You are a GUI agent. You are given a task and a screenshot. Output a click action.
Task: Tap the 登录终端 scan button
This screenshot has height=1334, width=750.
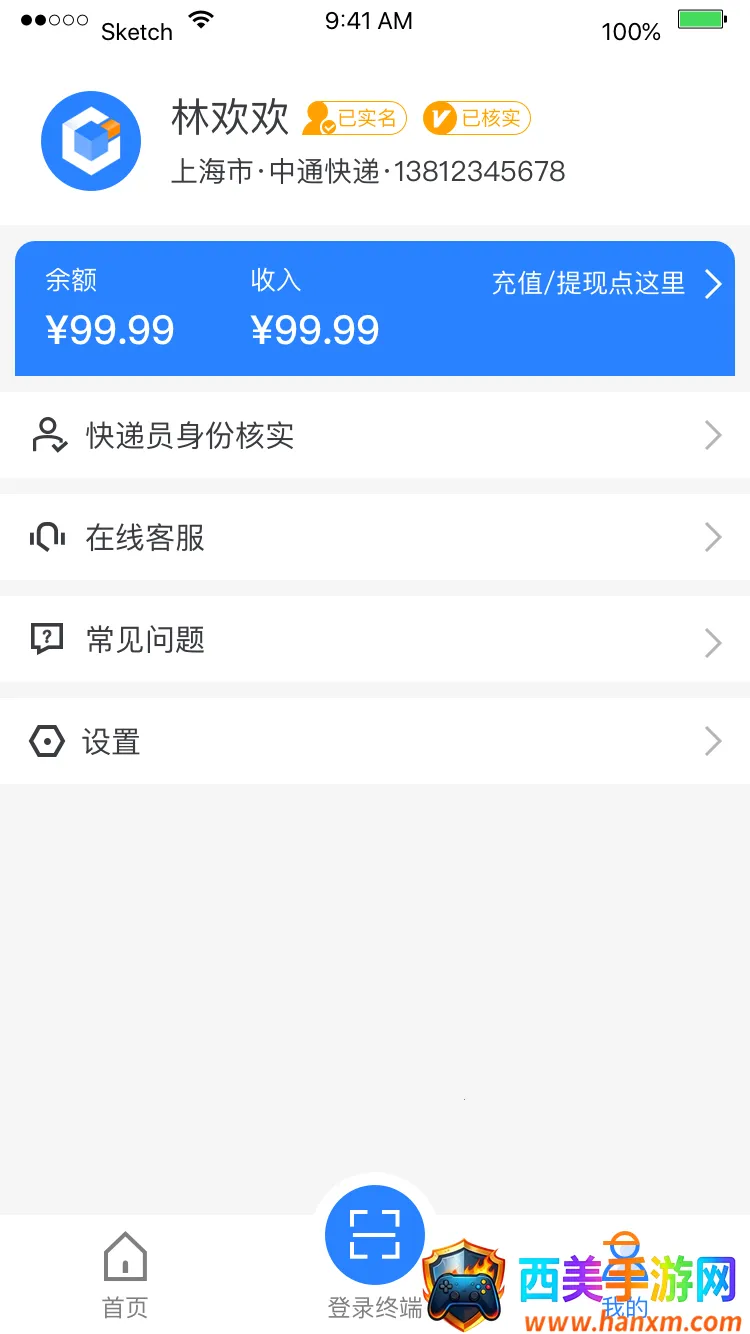[x=375, y=1236]
